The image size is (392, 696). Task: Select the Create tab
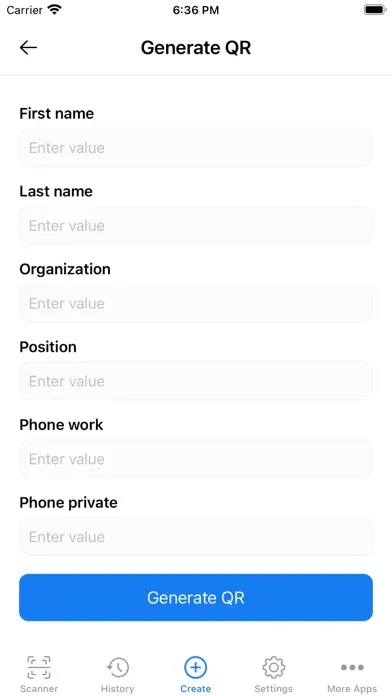196,674
